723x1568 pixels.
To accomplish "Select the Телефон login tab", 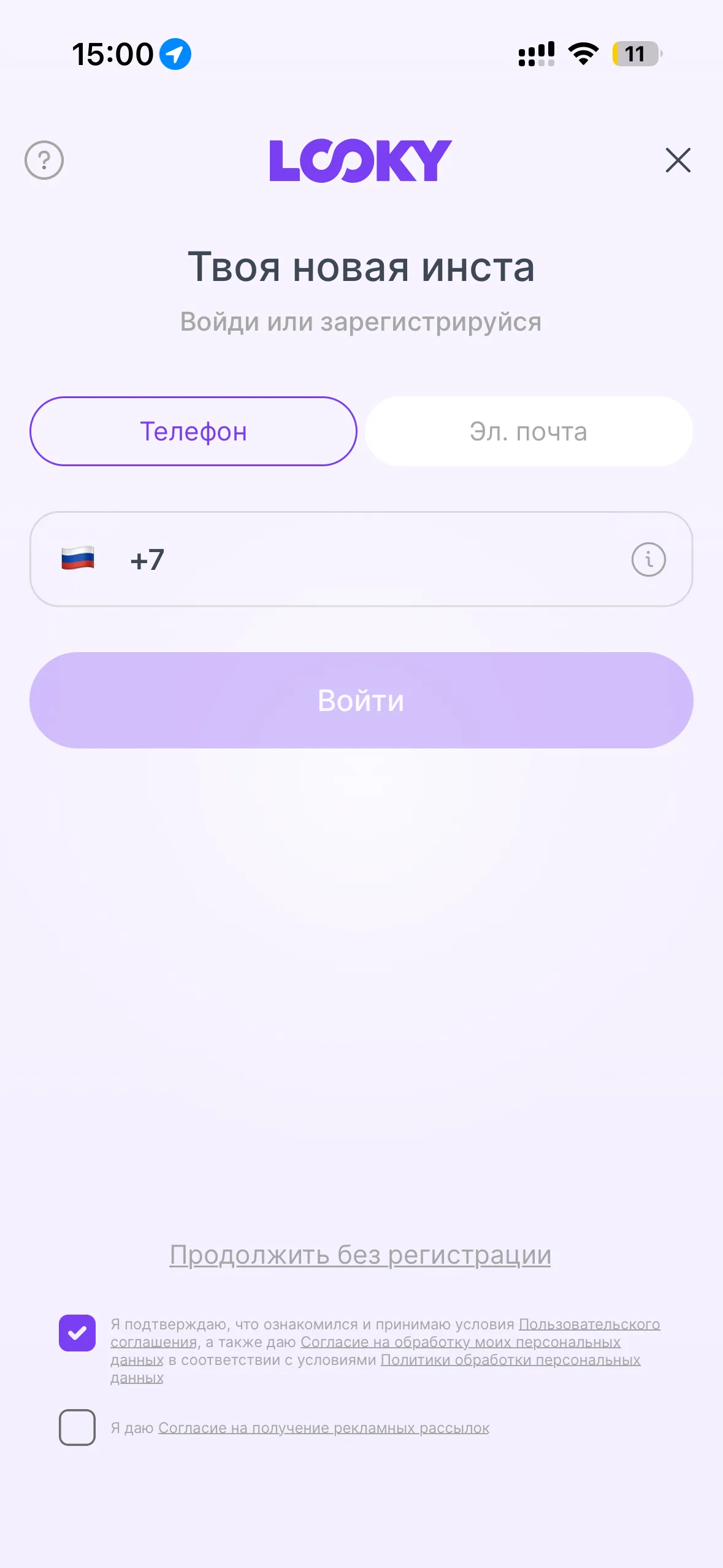I will point(193,431).
